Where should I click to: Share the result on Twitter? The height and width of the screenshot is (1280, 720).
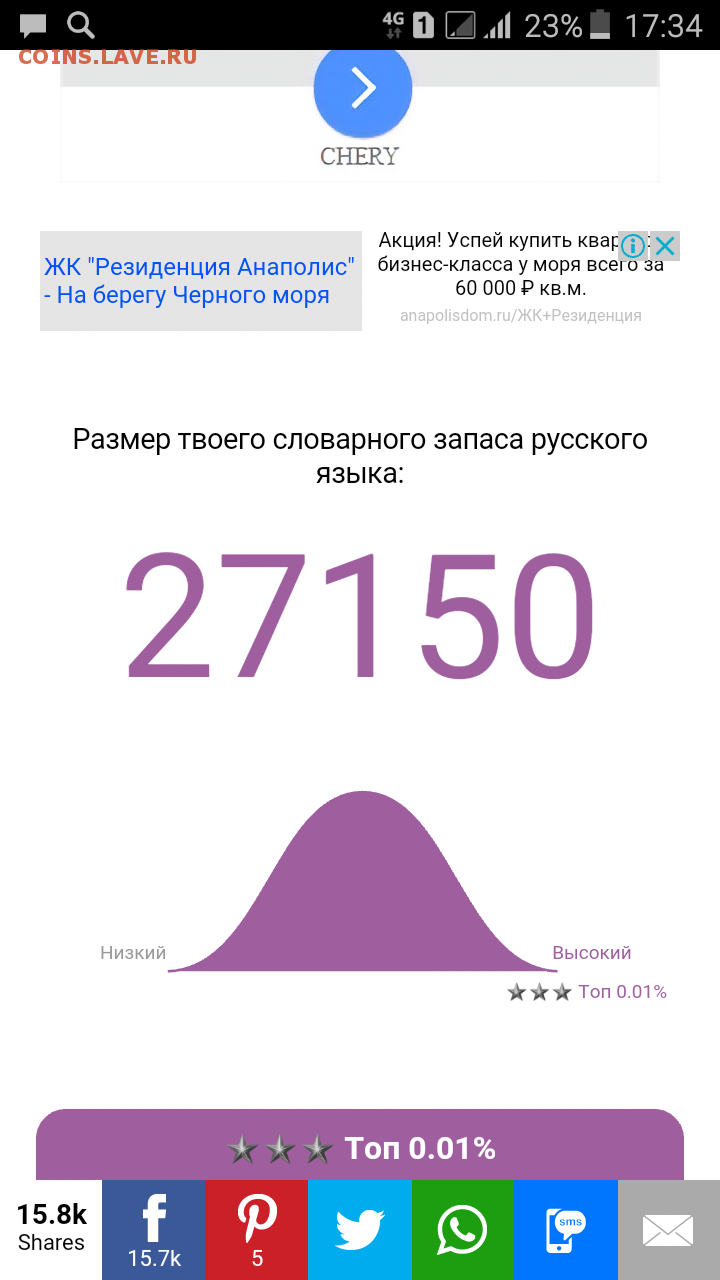point(360,1230)
